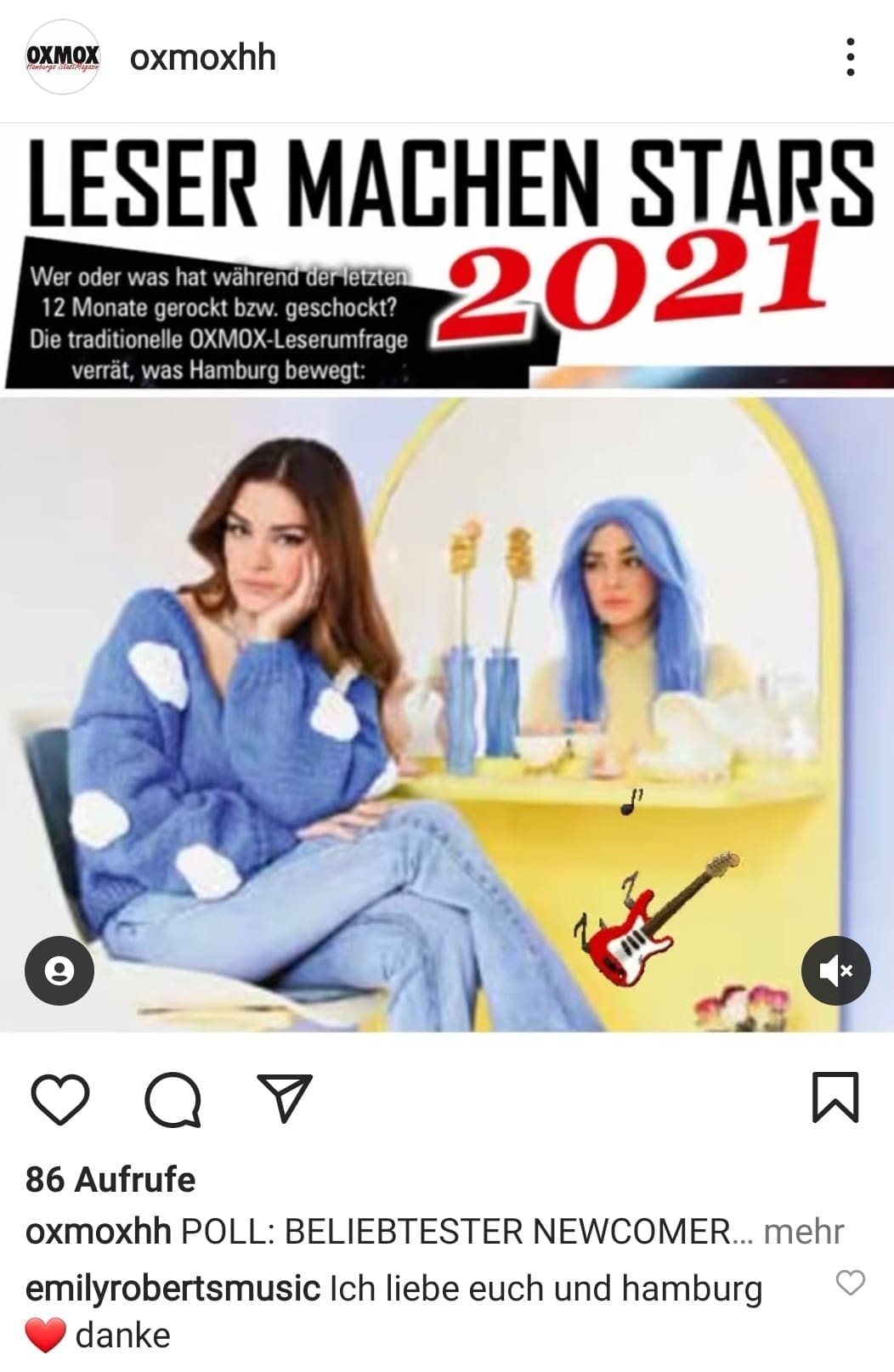Show tagged people on the video
The image size is (894, 1372).
coord(59,971)
